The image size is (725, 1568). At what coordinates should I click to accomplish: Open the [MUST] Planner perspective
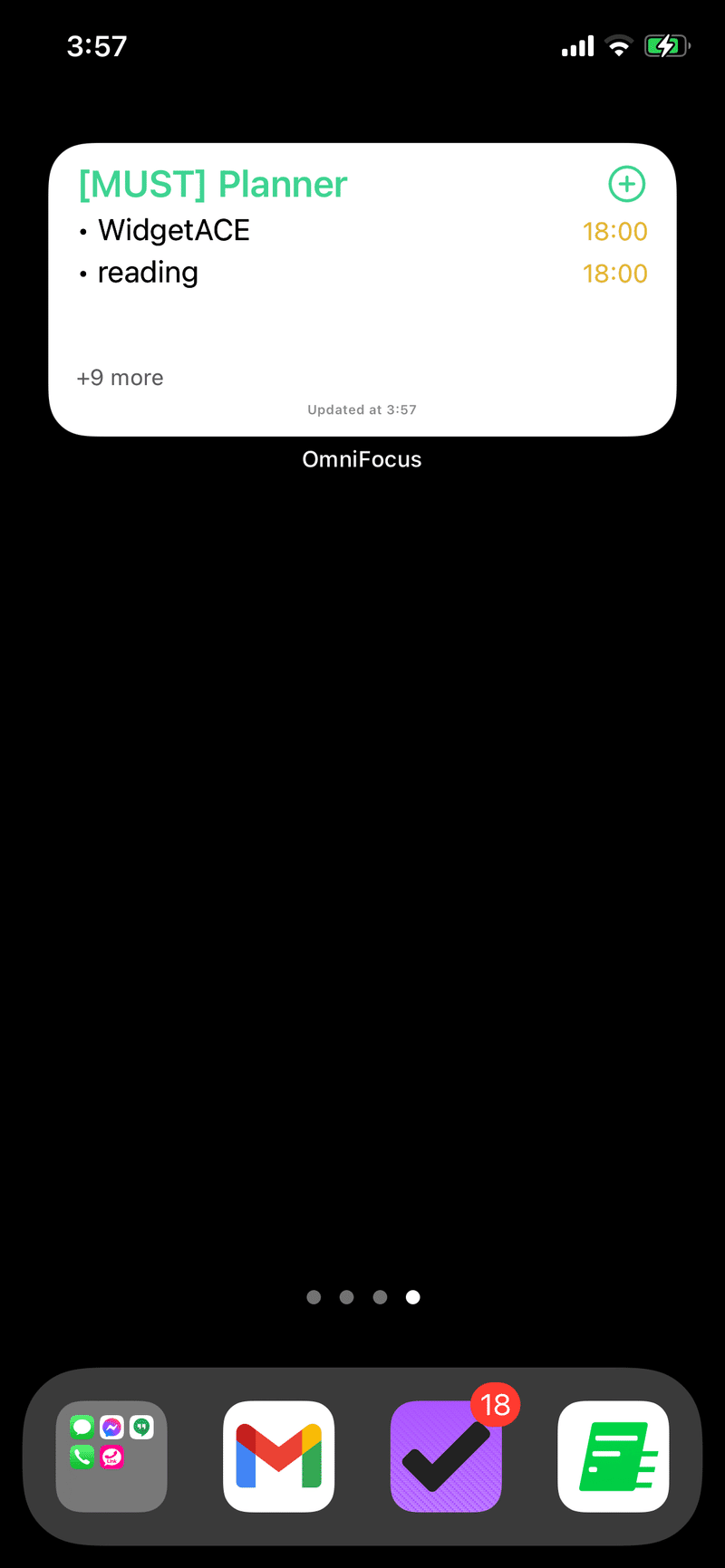coord(213,185)
